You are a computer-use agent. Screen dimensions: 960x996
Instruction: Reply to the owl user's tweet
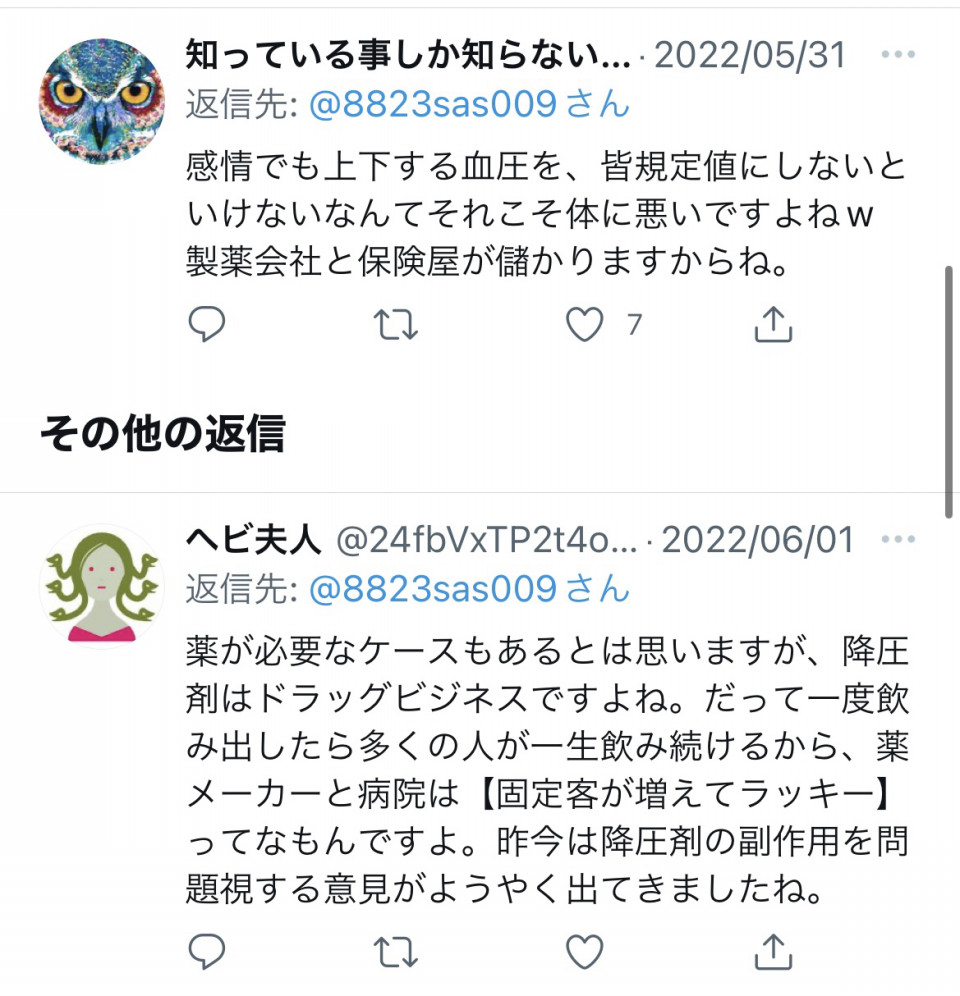click(x=206, y=324)
